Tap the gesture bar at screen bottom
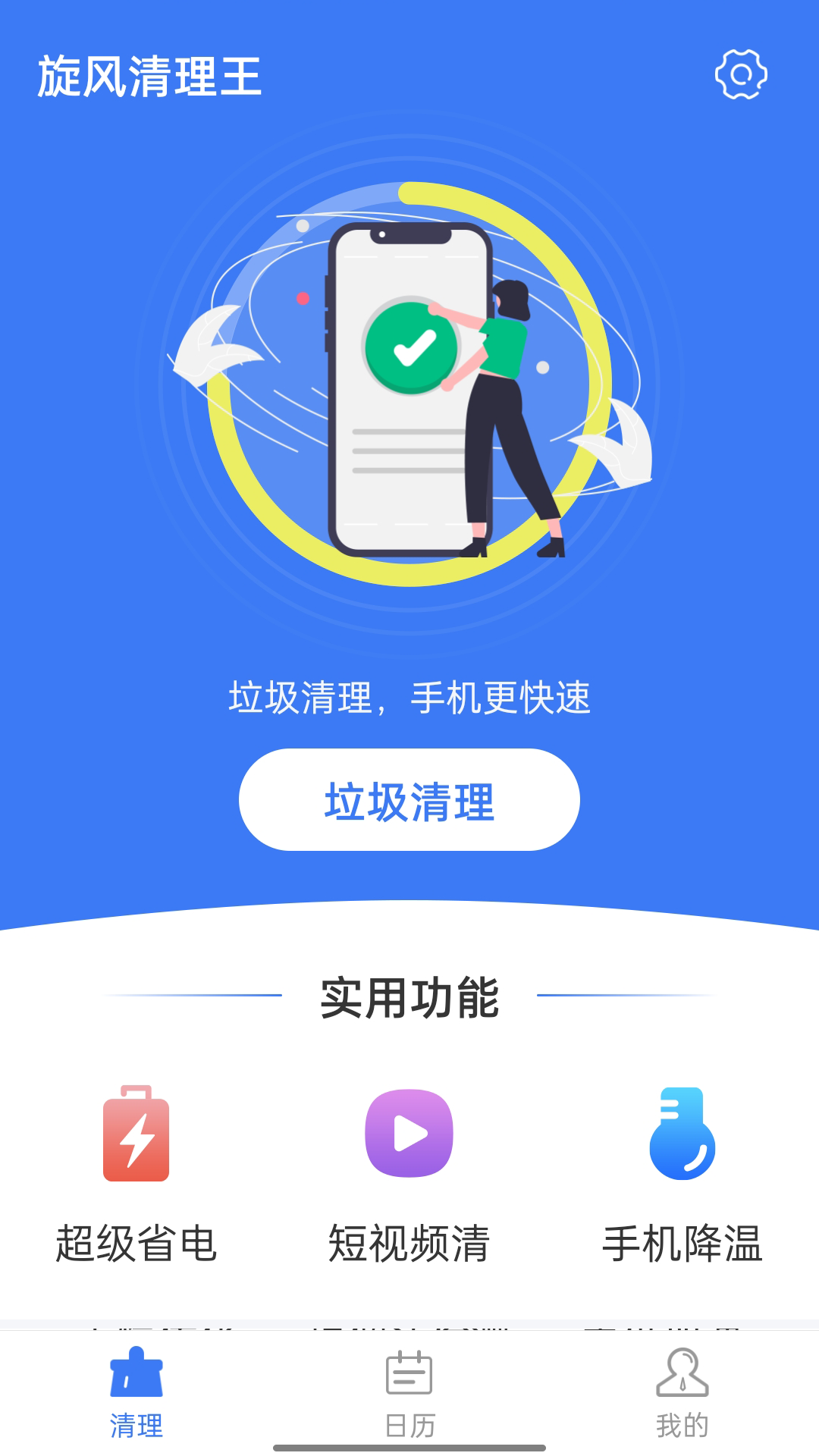The height and width of the screenshot is (1456, 819). click(x=409, y=1446)
